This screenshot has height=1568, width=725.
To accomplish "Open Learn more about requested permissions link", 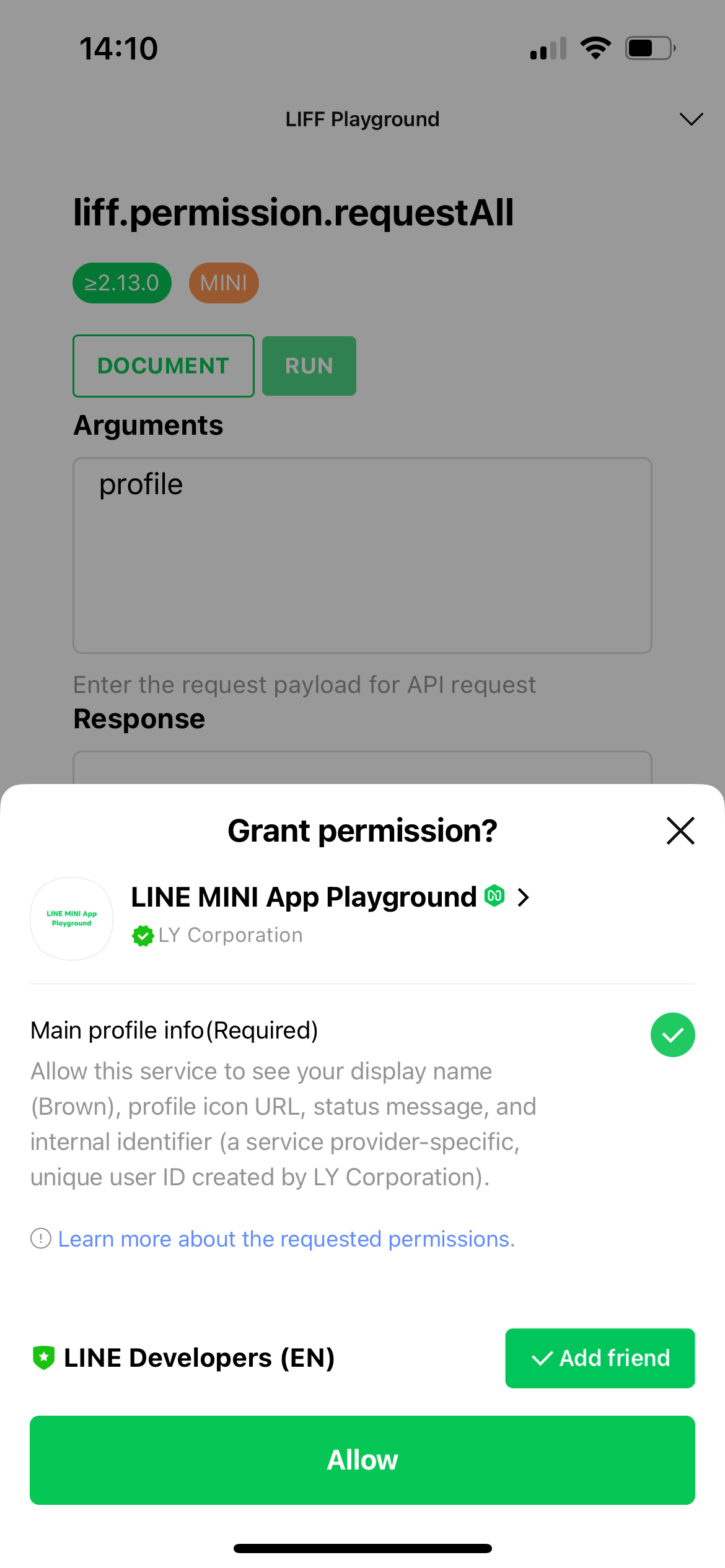I will click(x=286, y=1239).
